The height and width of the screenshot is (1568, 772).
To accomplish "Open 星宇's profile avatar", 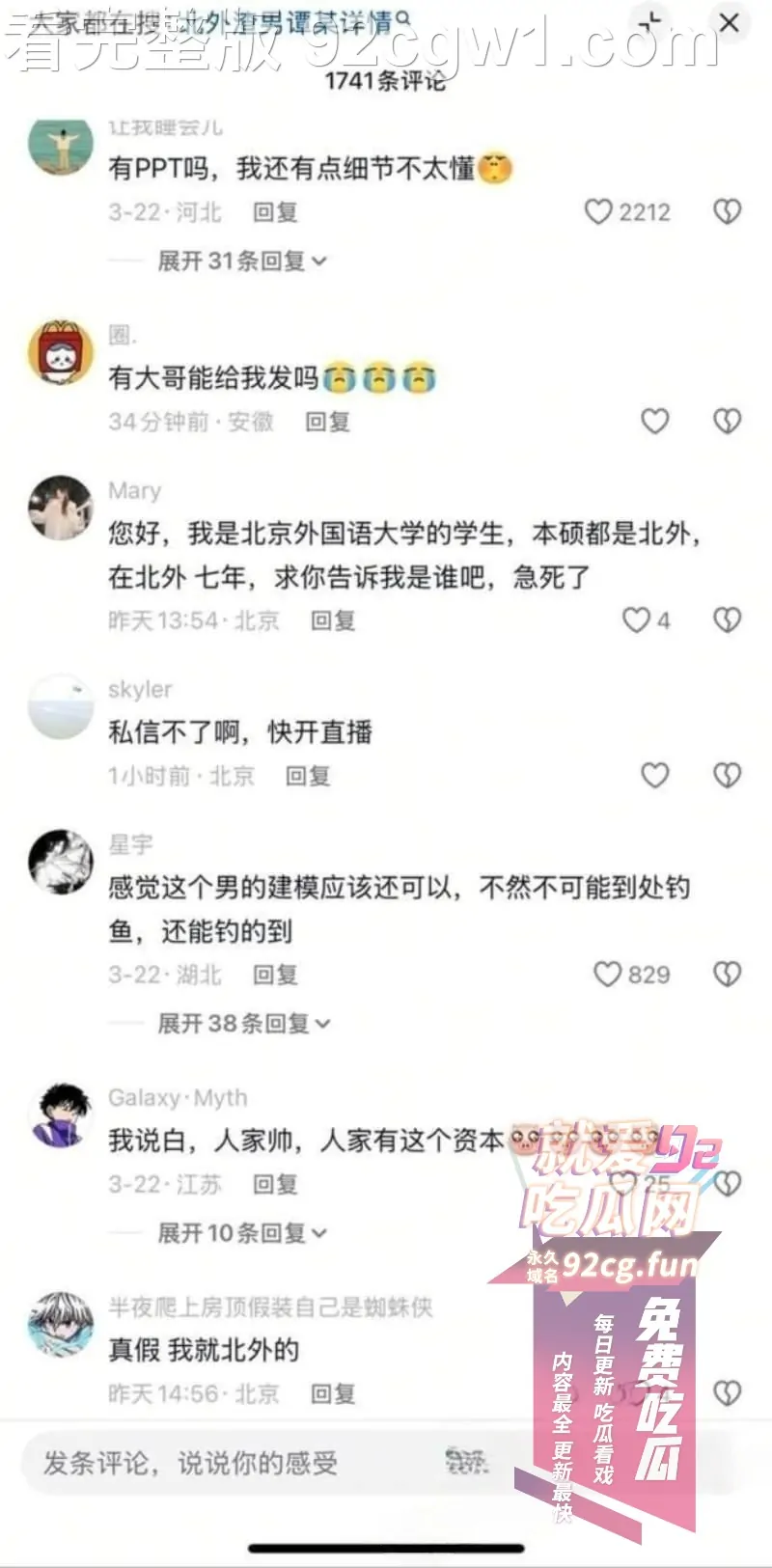I will pyautogui.click(x=60, y=862).
